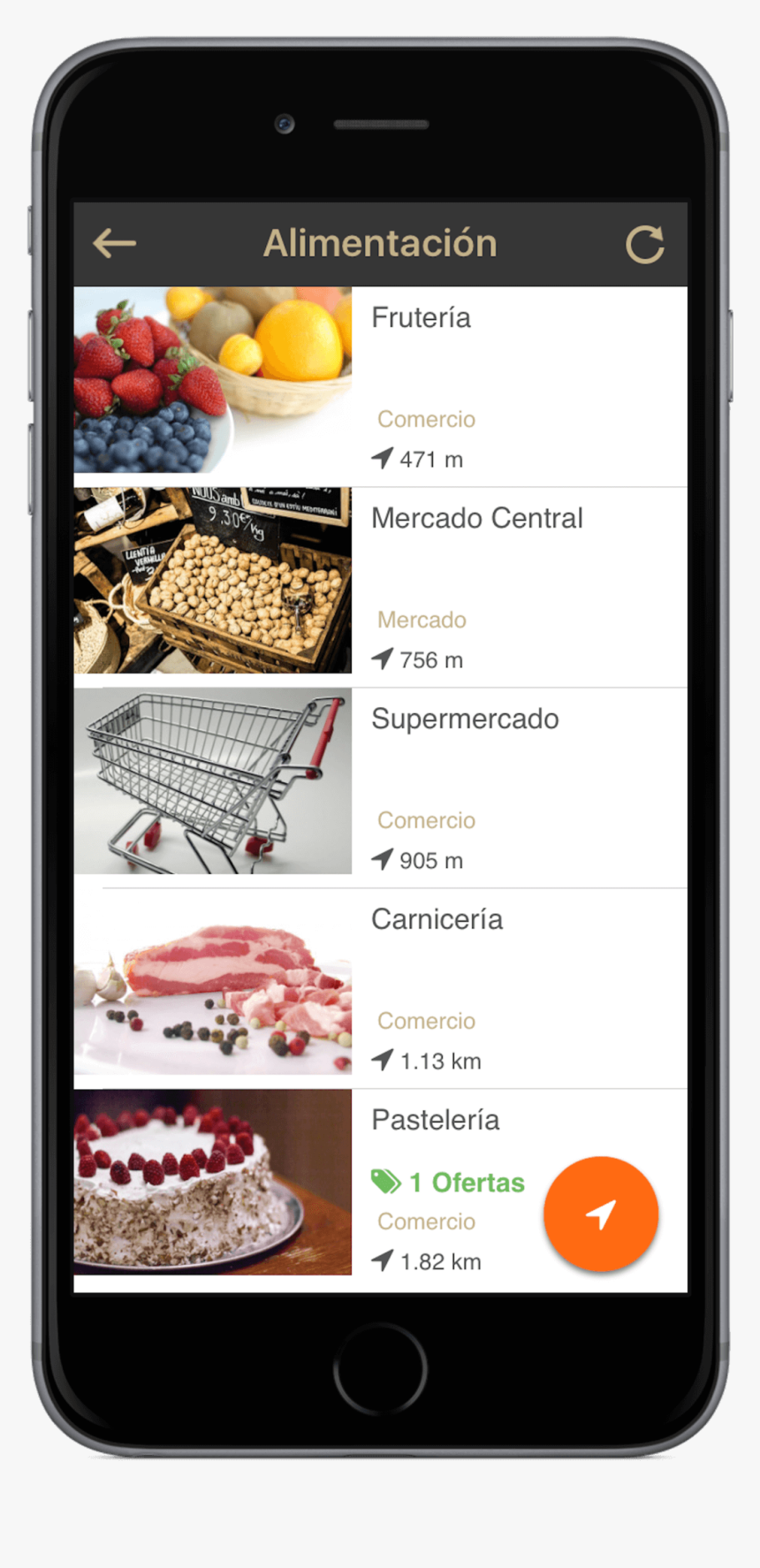This screenshot has height=1568, width=760.
Task: Refresh the Alimentación list
Action: [644, 245]
